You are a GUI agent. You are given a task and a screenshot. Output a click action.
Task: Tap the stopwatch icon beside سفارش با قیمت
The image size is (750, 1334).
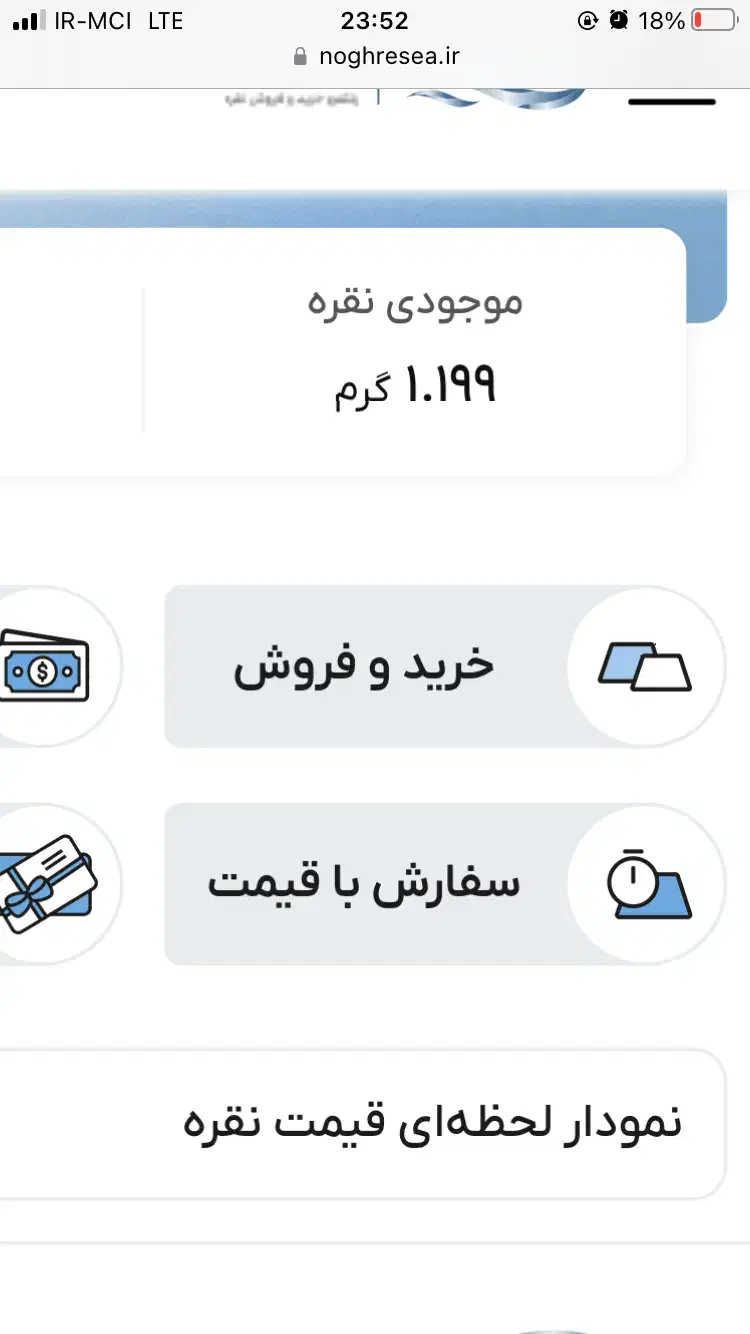646,884
